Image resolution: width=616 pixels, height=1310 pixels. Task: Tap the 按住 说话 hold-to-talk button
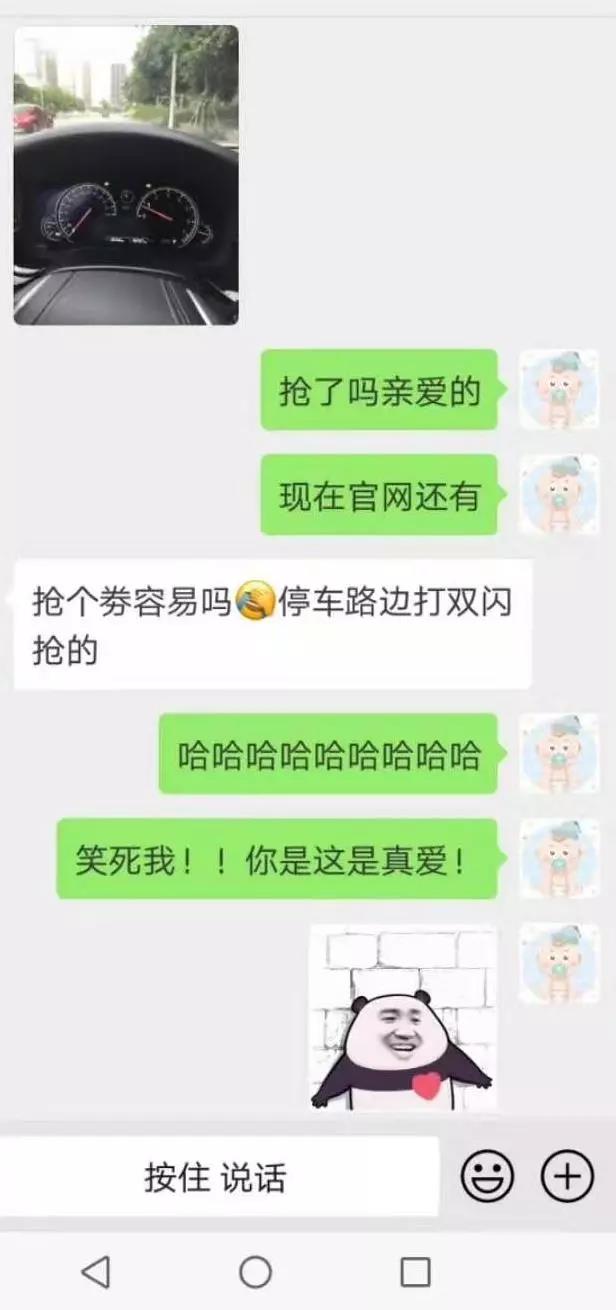click(x=217, y=1177)
